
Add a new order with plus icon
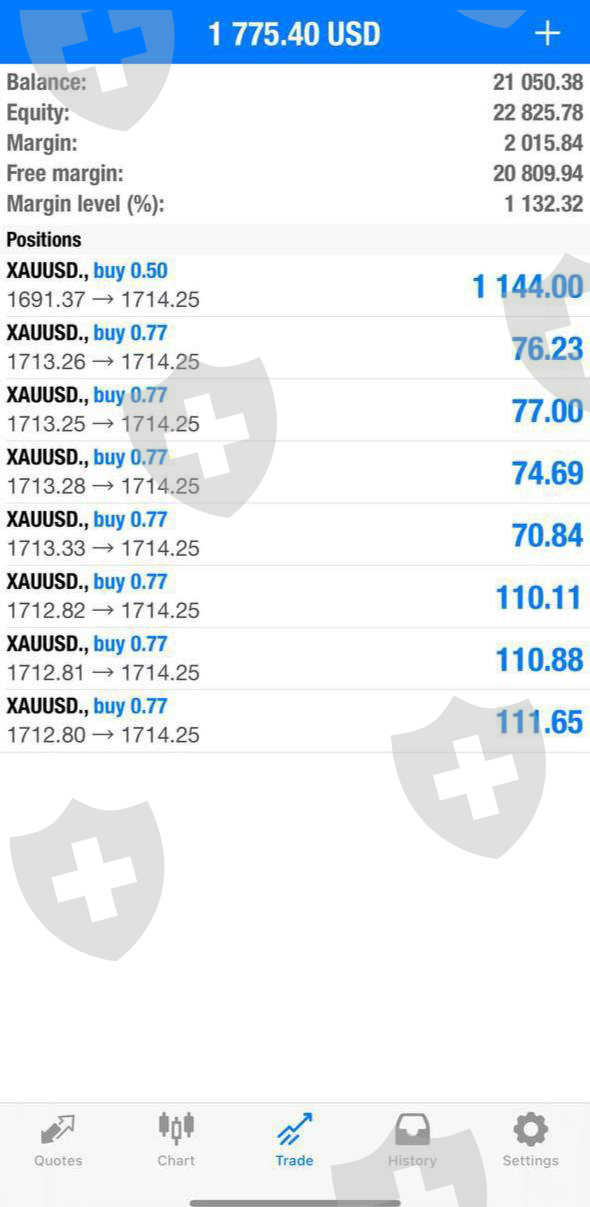(547, 33)
